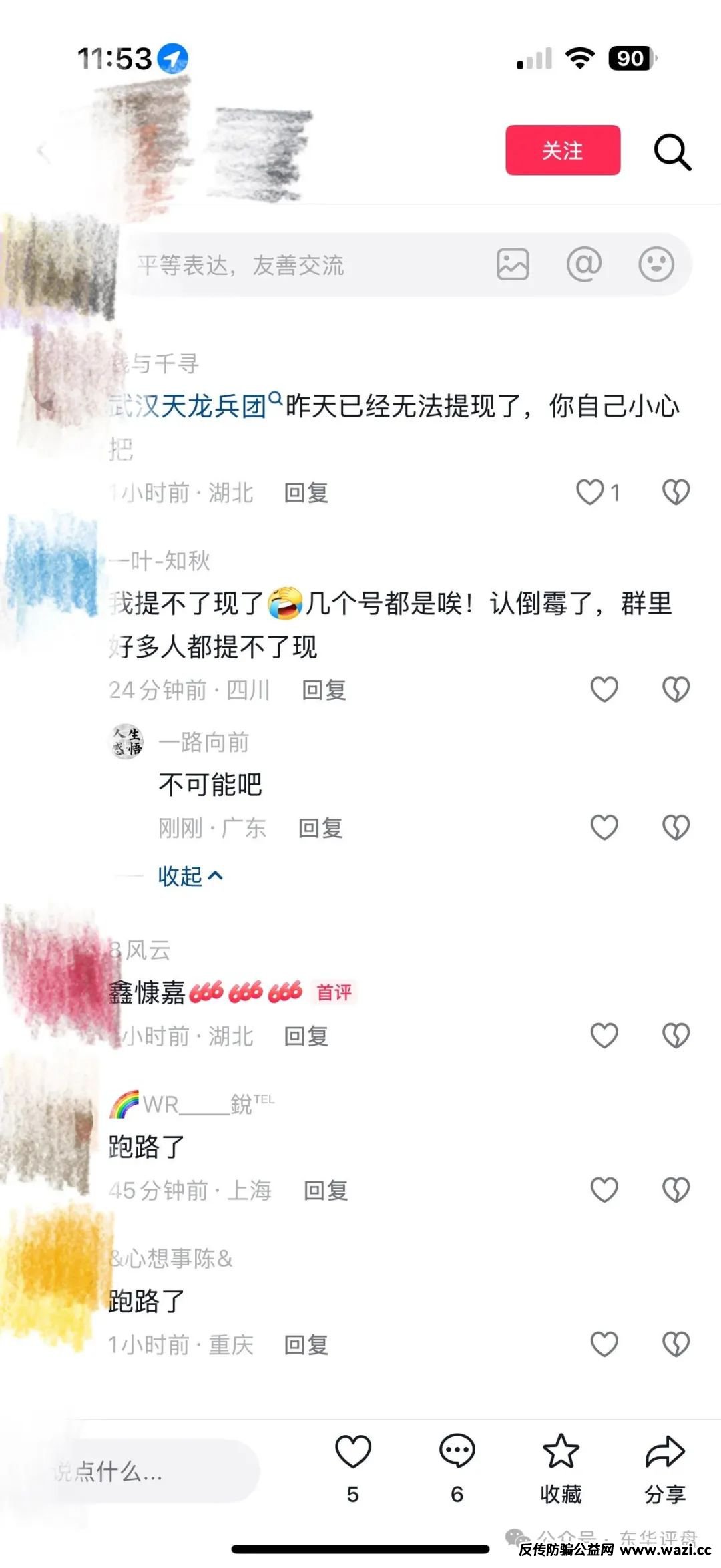Mention someone with the @ icon
This screenshot has height=1568, width=721.
(584, 264)
